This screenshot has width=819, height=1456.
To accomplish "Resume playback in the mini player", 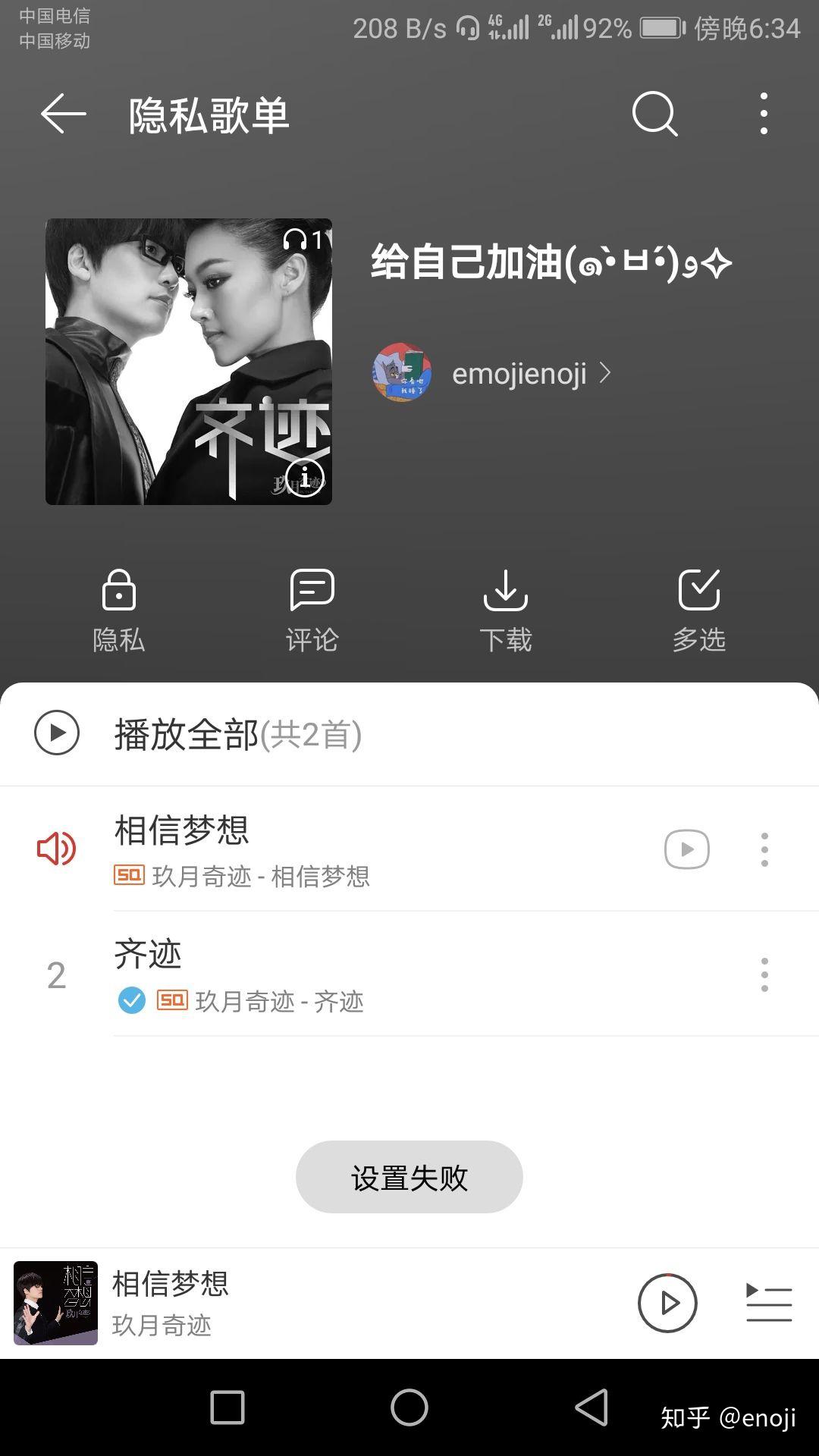I will pyautogui.click(x=667, y=1303).
